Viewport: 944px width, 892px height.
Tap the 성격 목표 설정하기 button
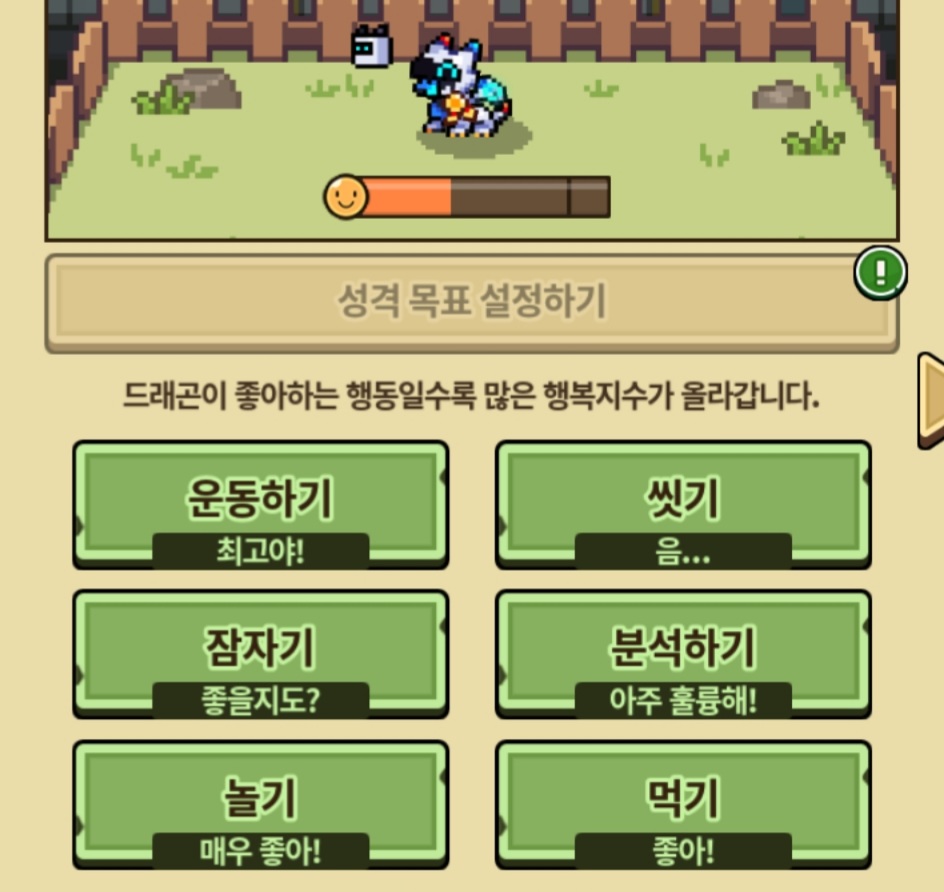[471, 301]
